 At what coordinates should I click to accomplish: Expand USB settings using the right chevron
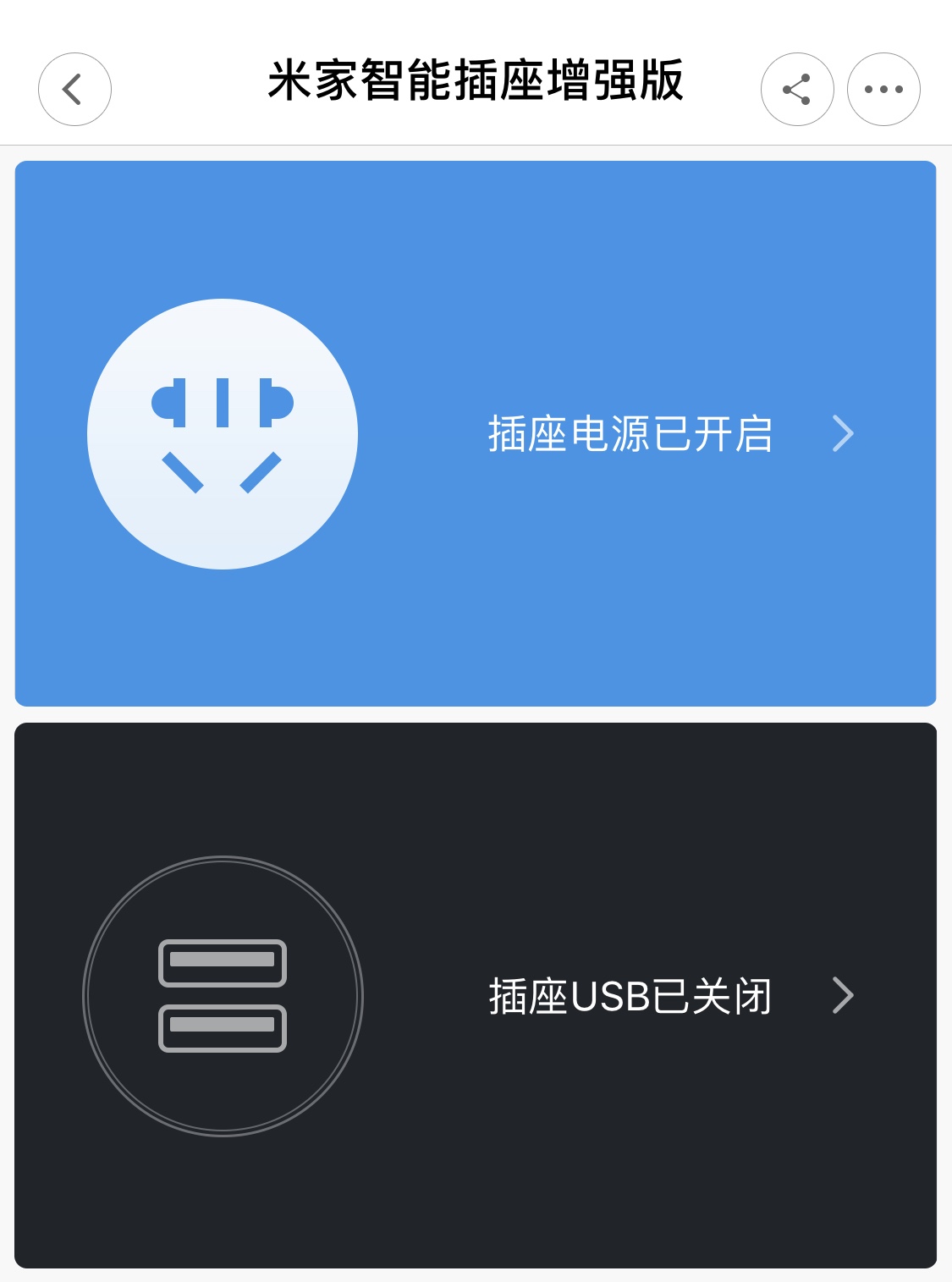coord(843,997)
